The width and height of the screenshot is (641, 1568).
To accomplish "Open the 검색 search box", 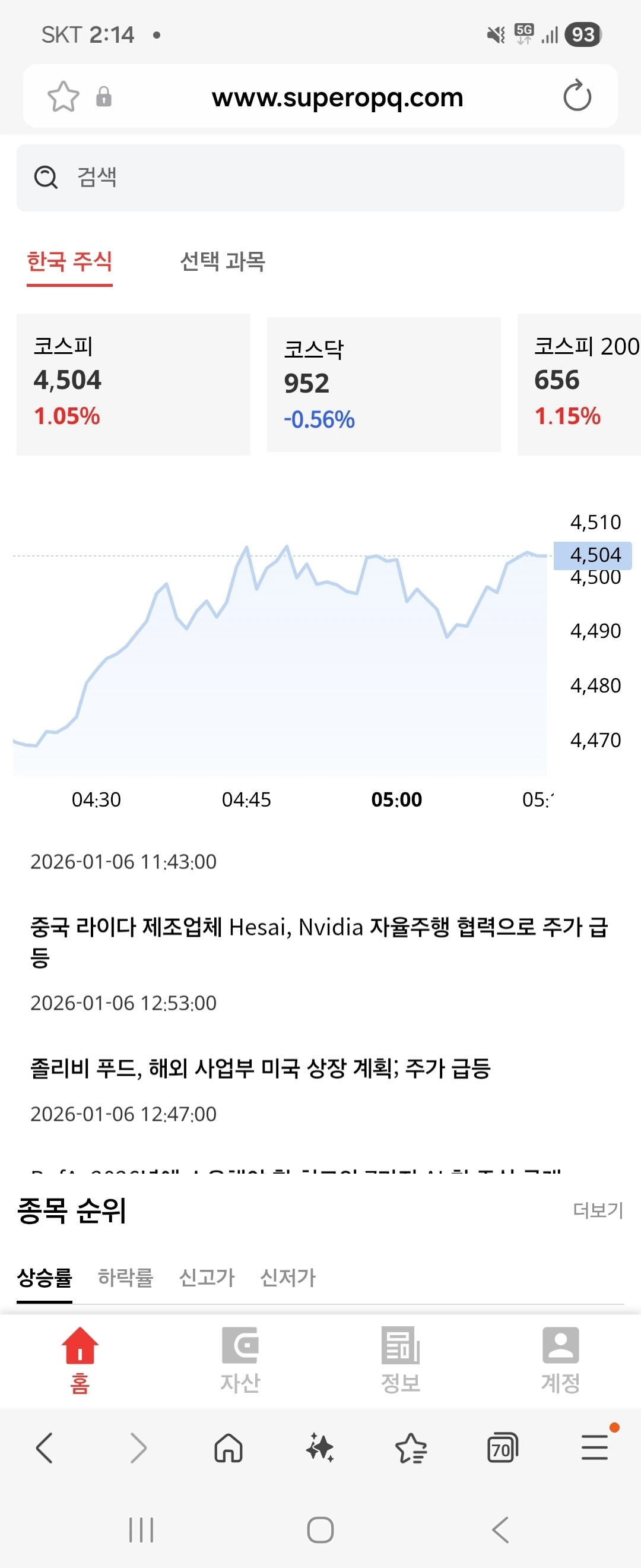I will [320, 178].
